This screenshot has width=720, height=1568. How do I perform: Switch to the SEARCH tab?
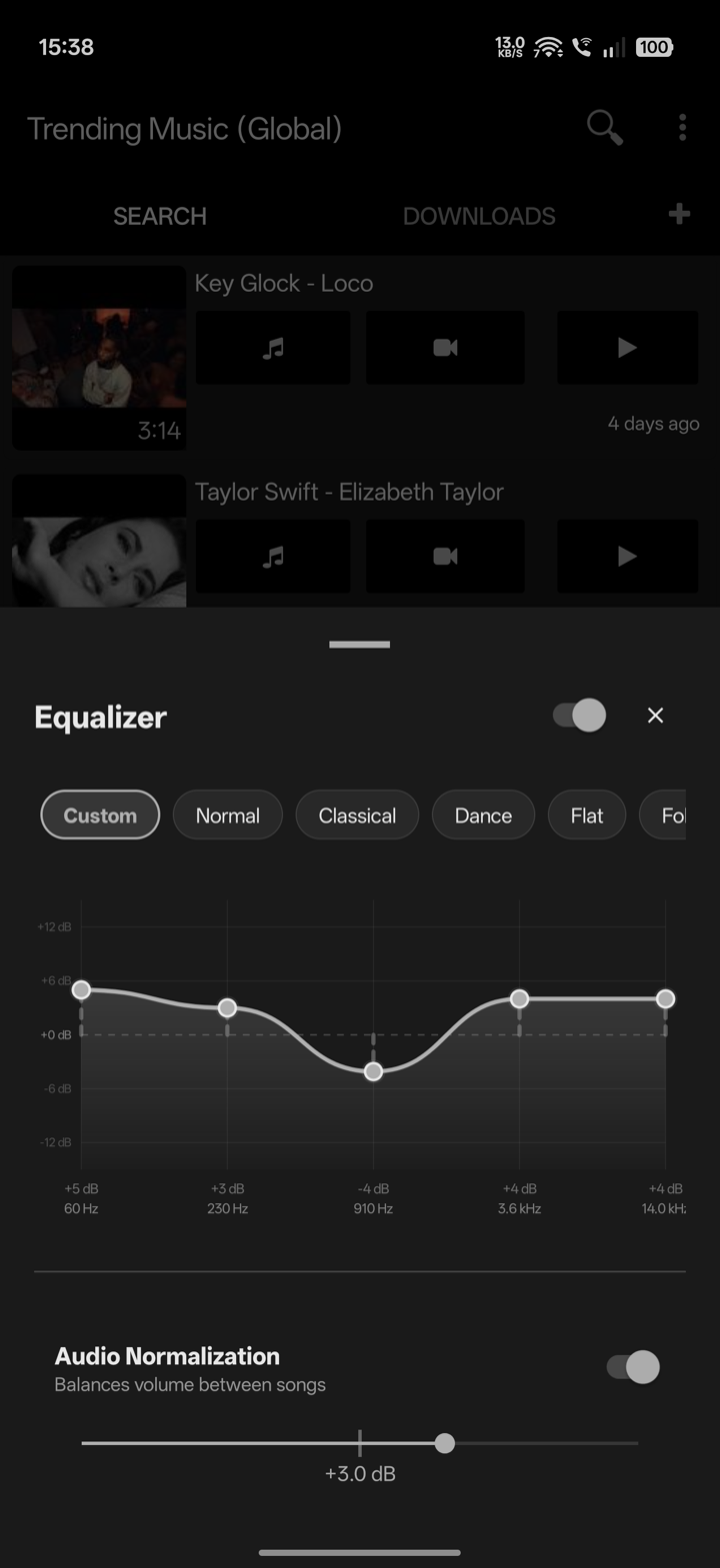point(159,215)
